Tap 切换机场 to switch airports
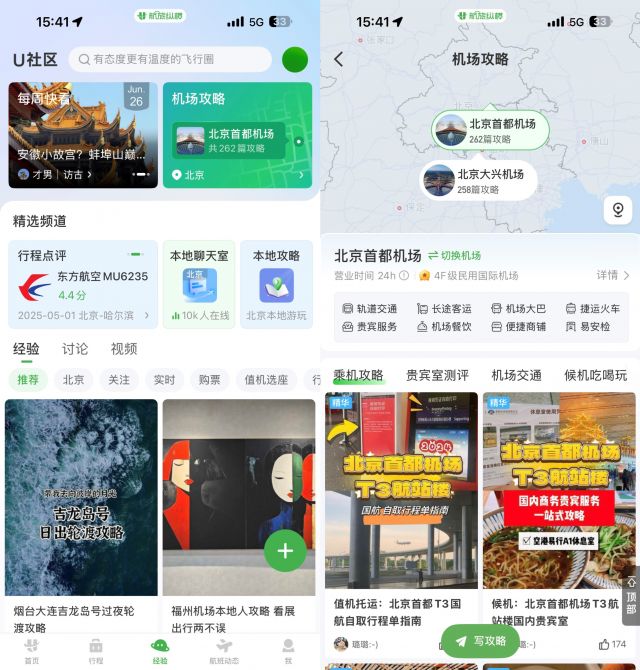This screenshot has width=640, height=670. point(455,255)
